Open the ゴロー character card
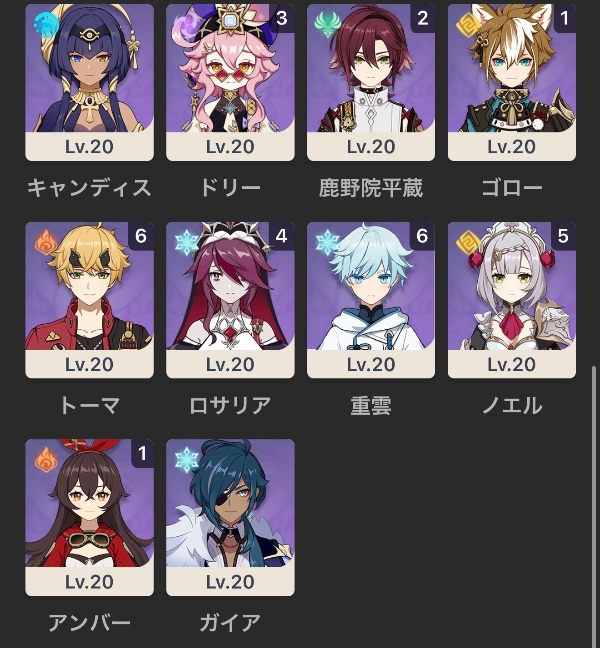This screenshot has width=600, height=648. (512, 80)
